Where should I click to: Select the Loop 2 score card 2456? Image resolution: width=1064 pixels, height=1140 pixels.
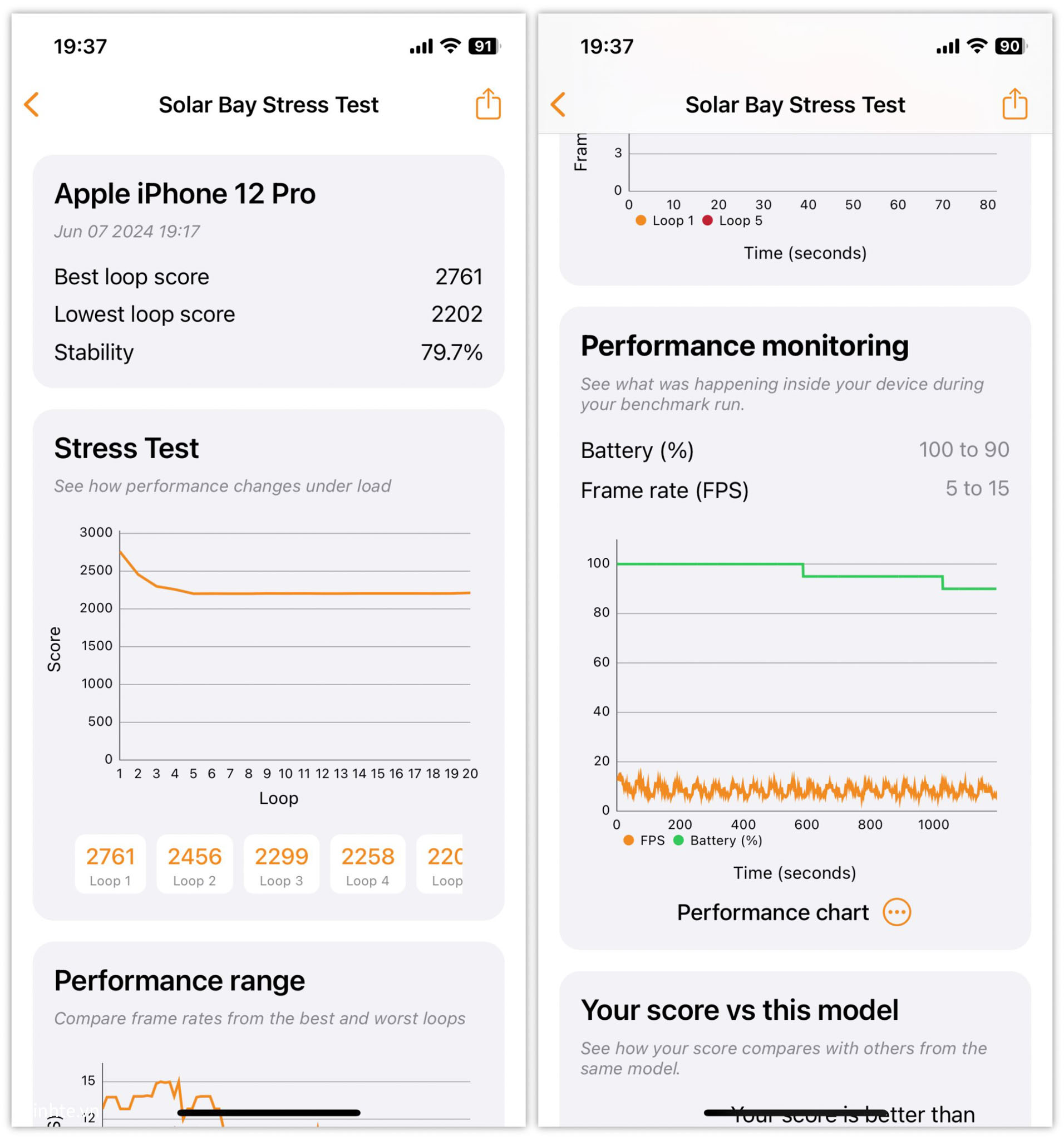(194, 864)
